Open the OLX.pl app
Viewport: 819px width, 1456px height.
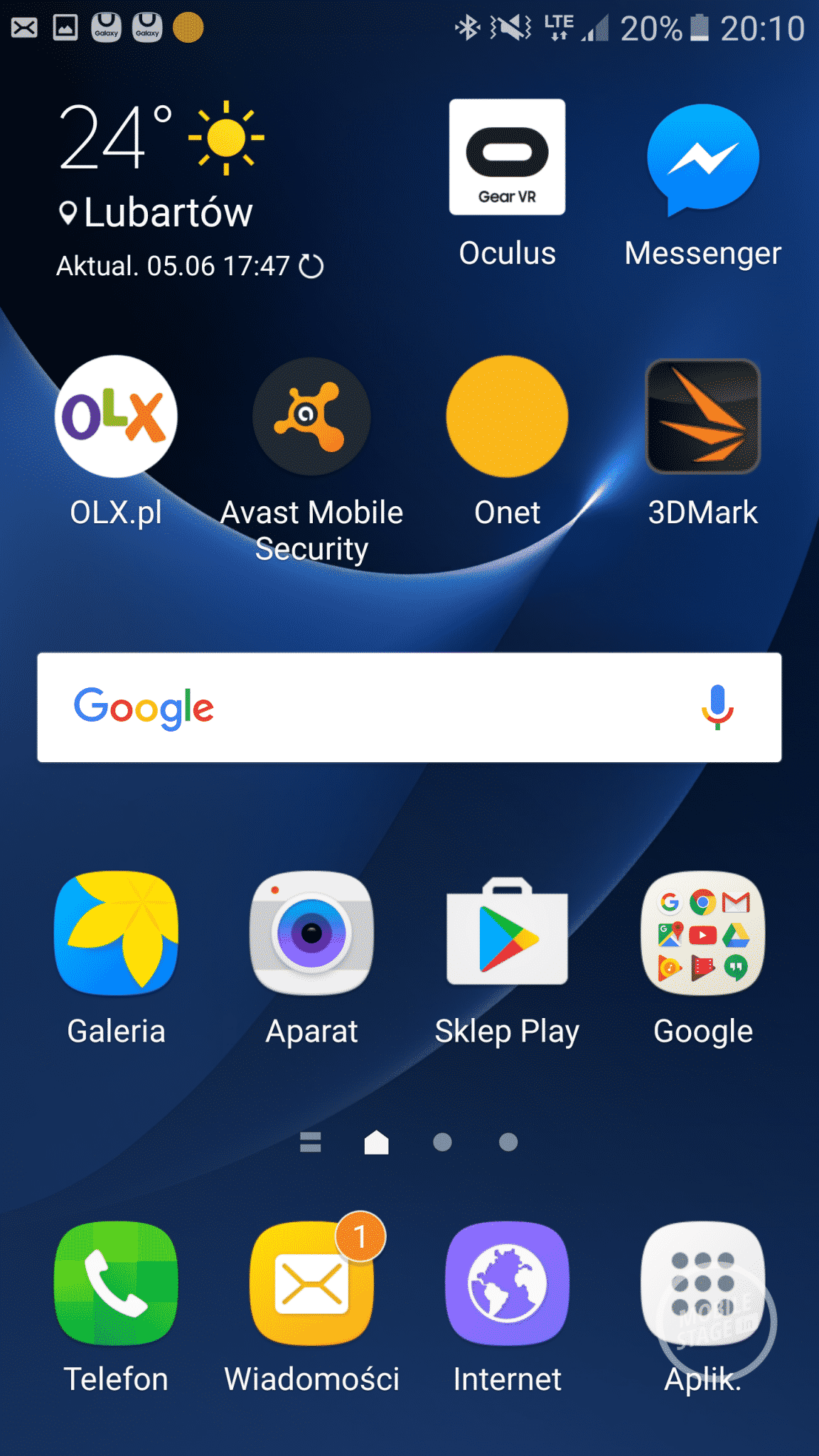pos(116,417)
